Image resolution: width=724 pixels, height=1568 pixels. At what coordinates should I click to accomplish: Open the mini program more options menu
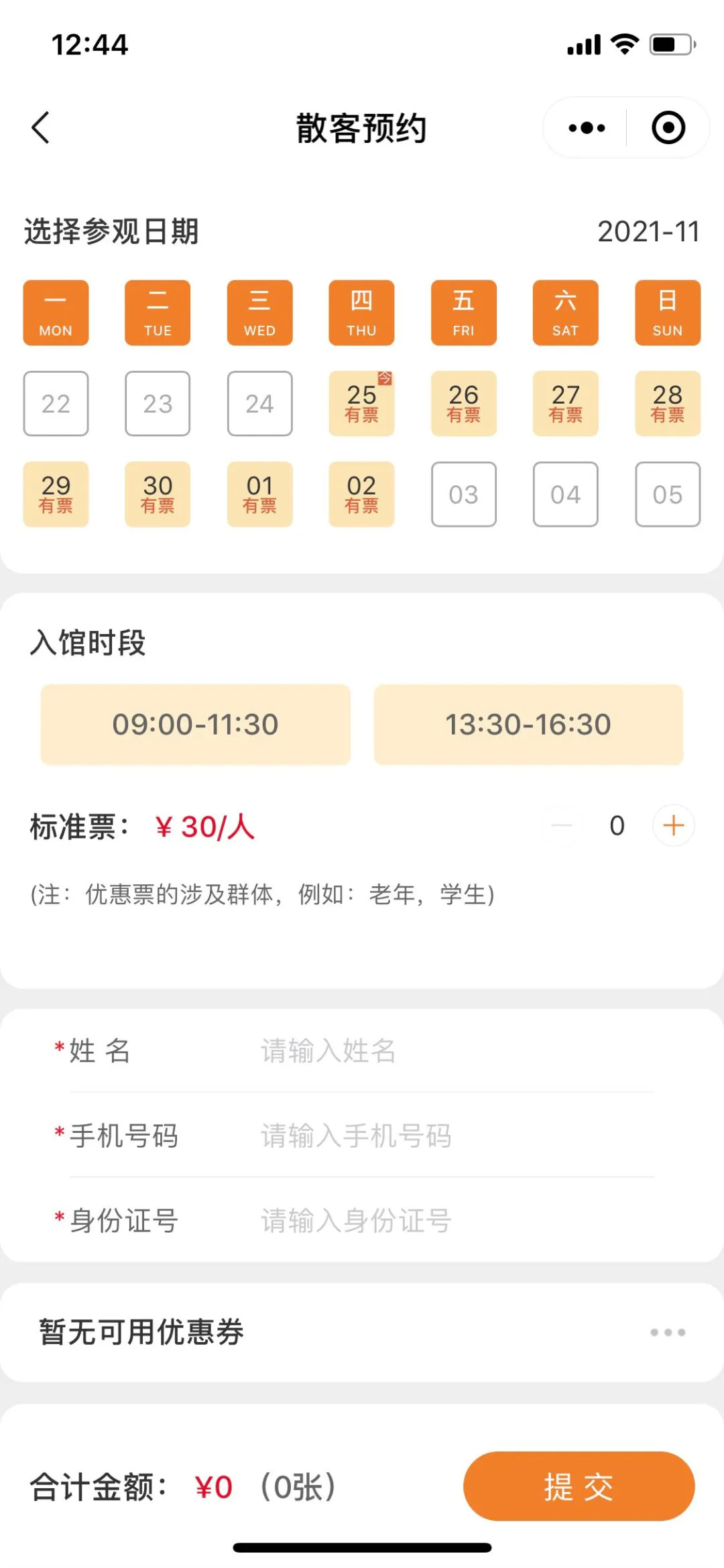tap(586, 127)
